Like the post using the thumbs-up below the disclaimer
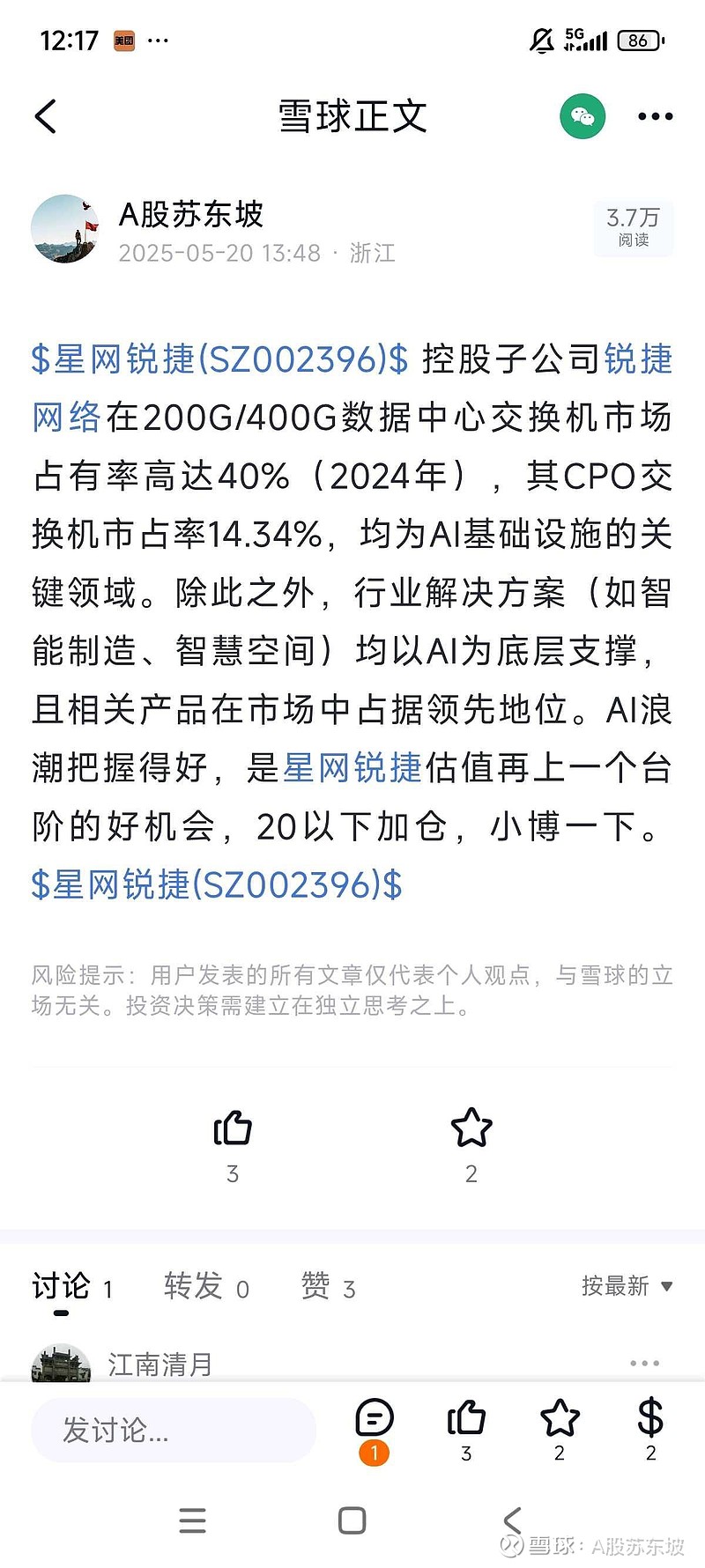Screen dimensions: 705x1568 (233, 1128)
